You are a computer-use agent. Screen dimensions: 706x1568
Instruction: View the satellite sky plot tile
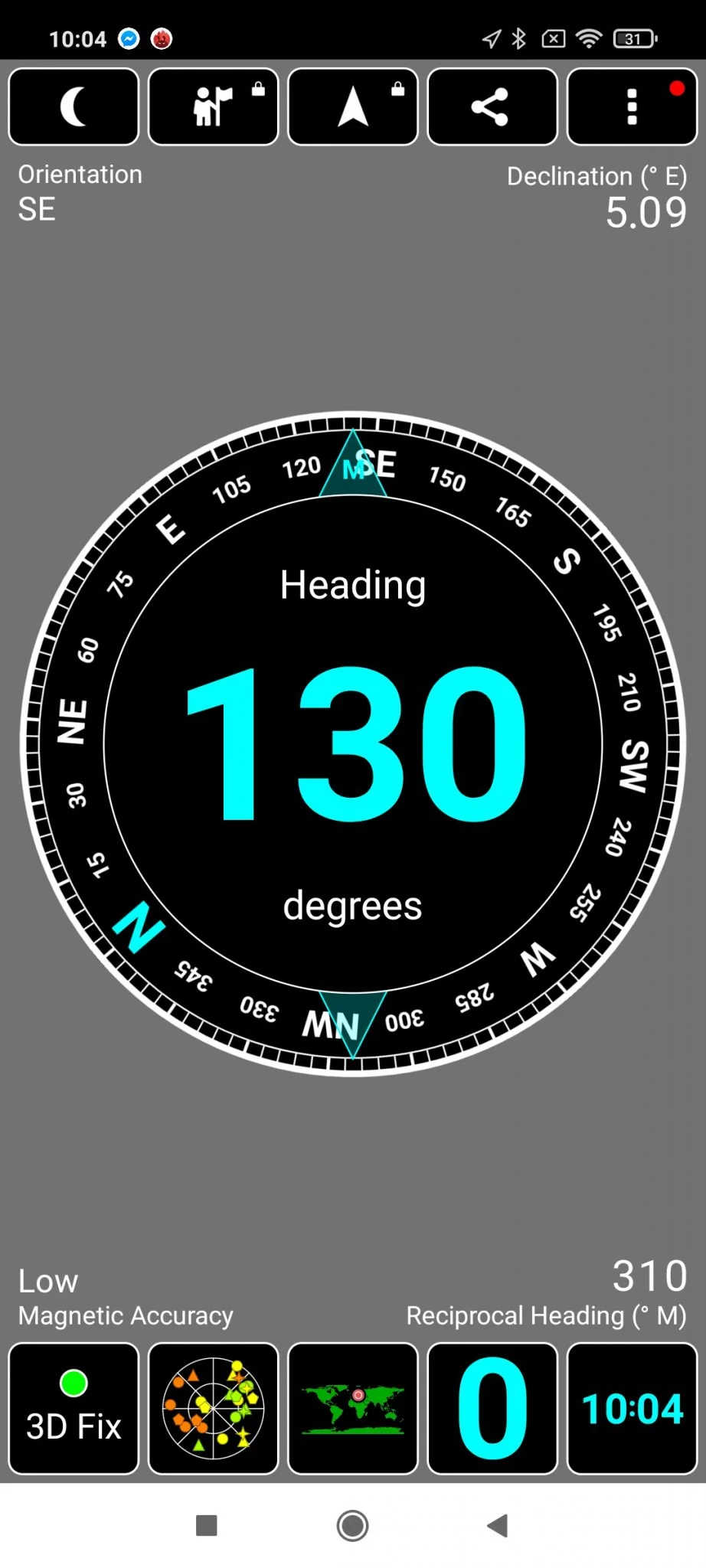213,1407
